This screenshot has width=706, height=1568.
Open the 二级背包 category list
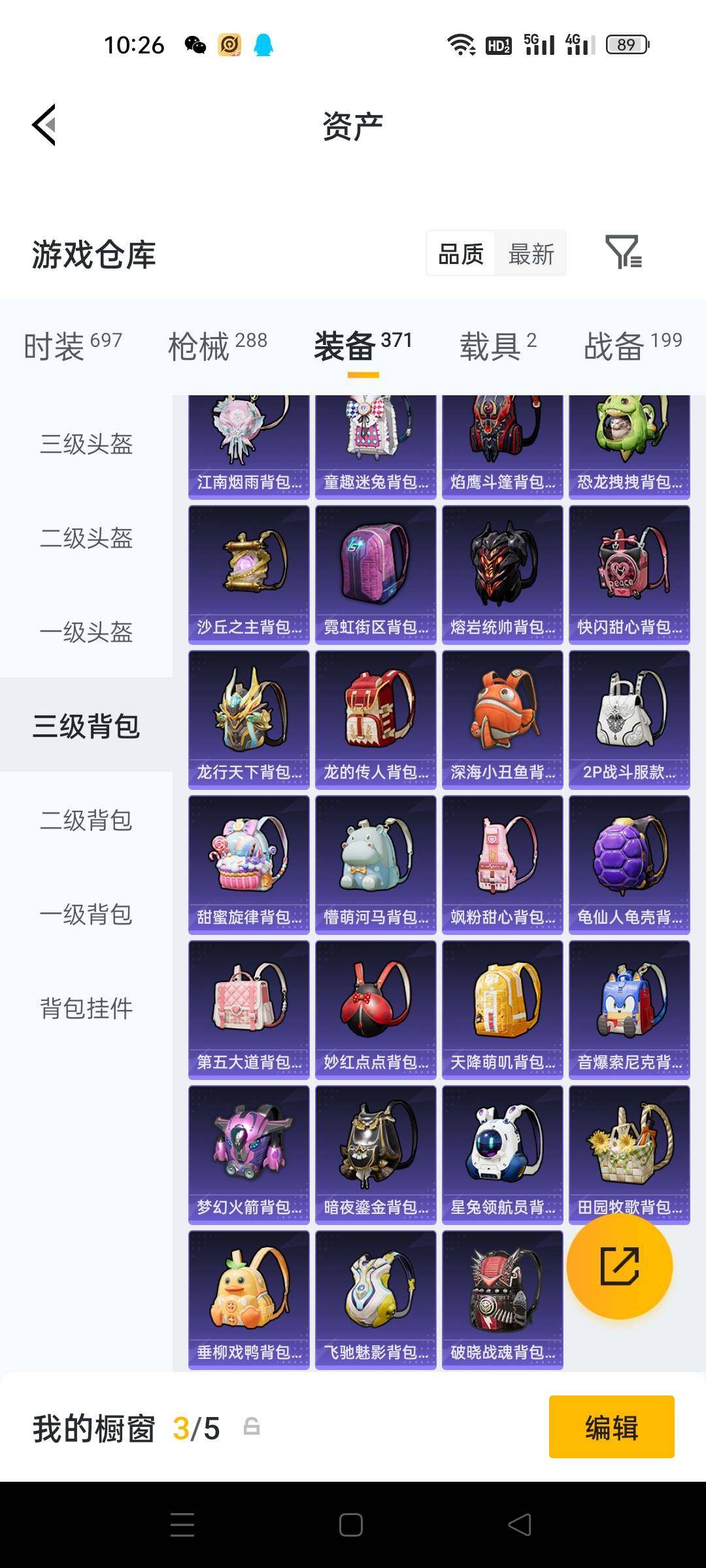[x=86, y=821]
